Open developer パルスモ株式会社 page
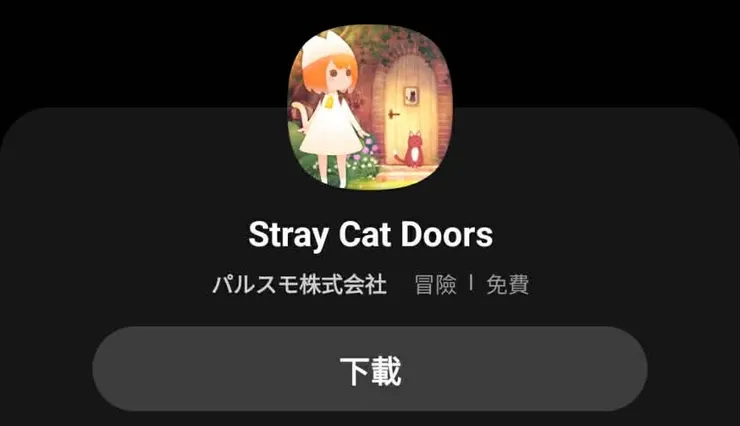The width and height of the screenshot is (740, 426). coord(299,285)
